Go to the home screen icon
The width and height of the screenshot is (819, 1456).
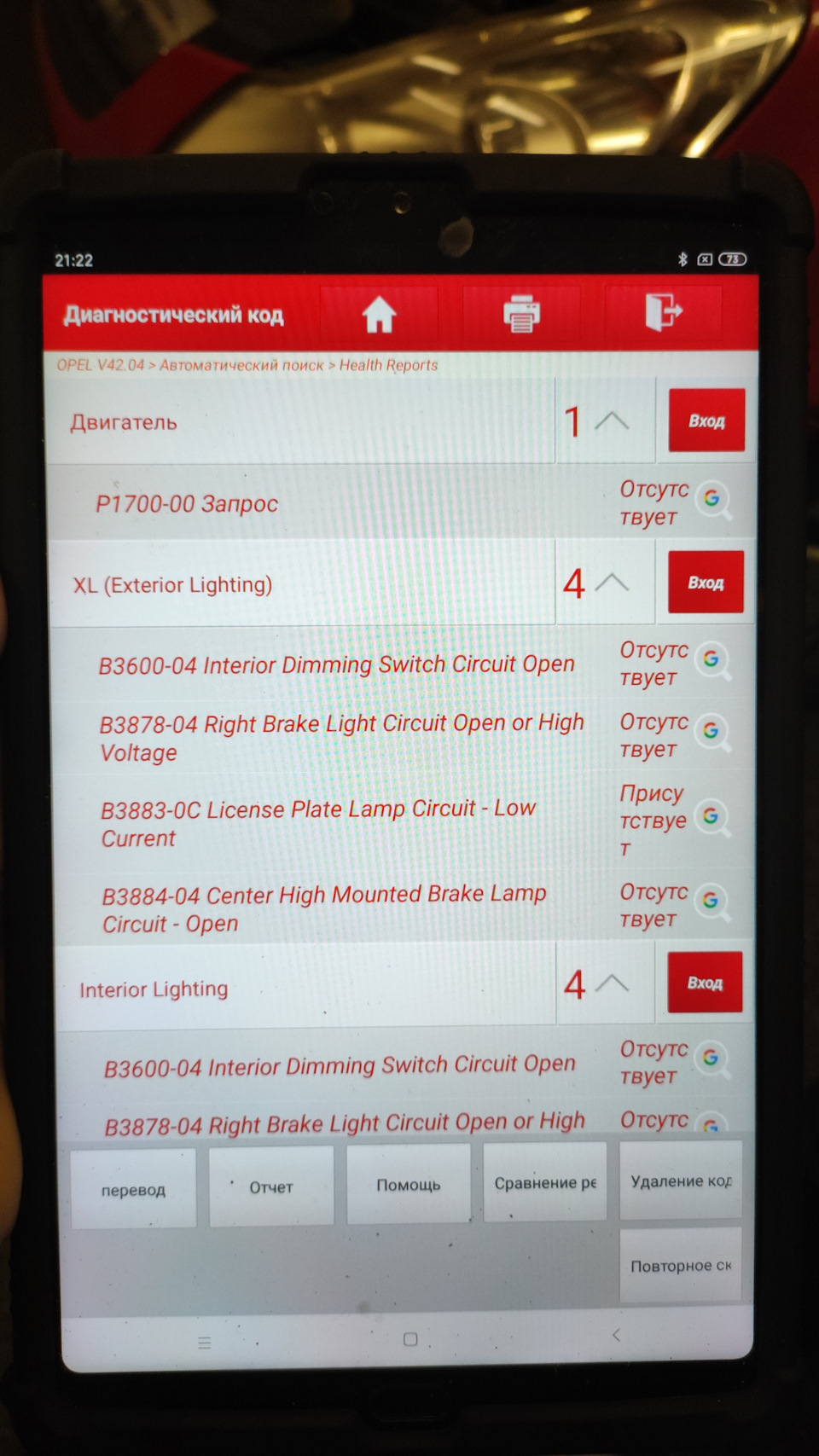click(x=380, y=315)
